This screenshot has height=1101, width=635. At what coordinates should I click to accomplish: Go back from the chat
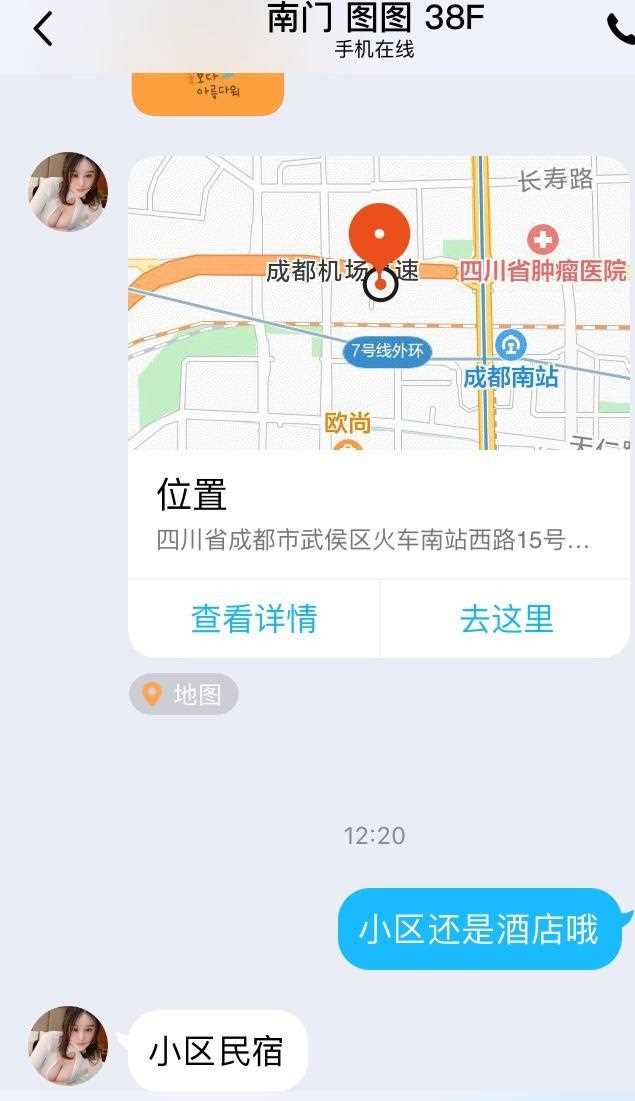pyautogui.click(x=42, y=31)
